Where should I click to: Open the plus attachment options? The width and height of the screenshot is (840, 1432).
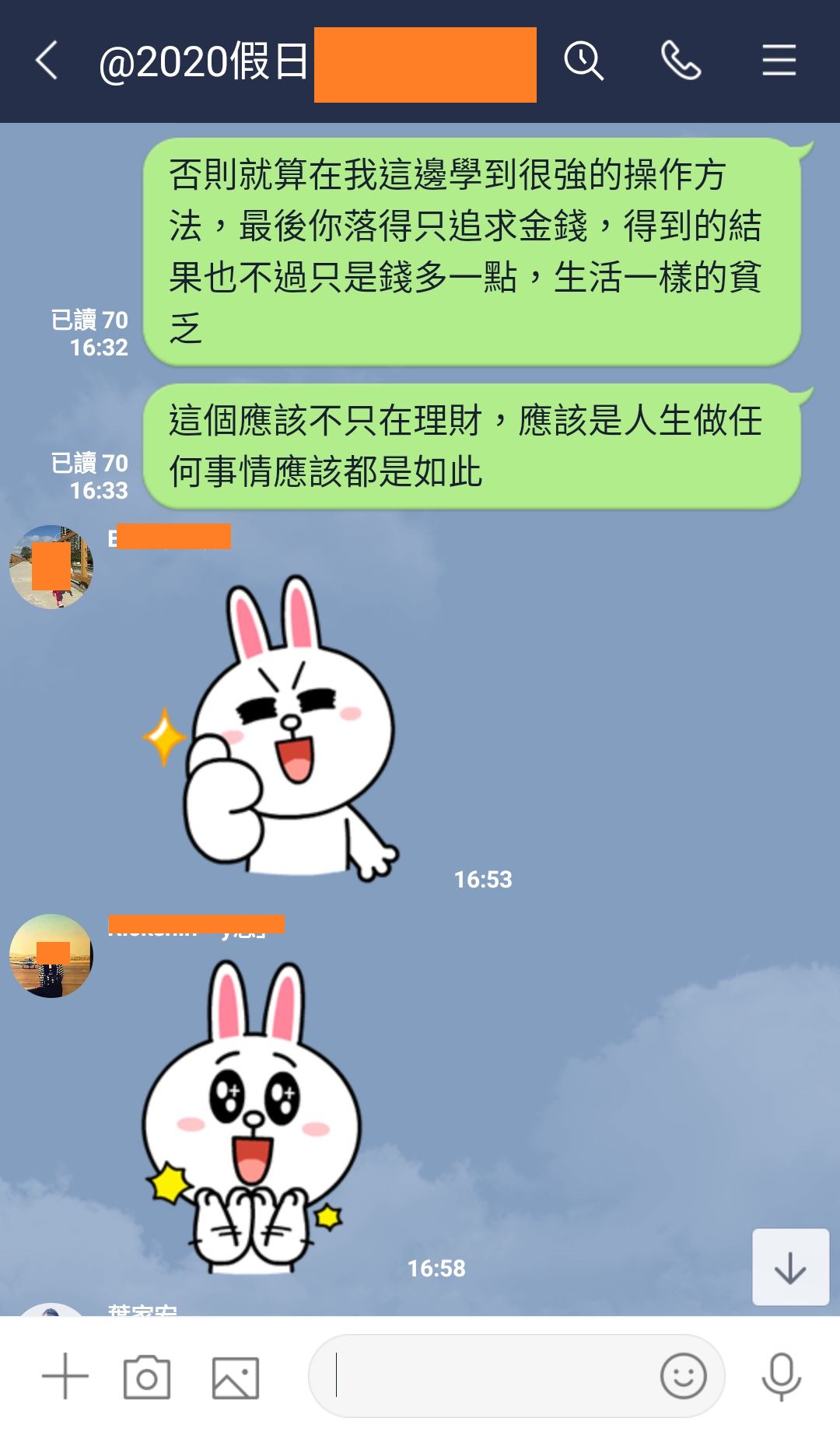(x=65, y=1376)
